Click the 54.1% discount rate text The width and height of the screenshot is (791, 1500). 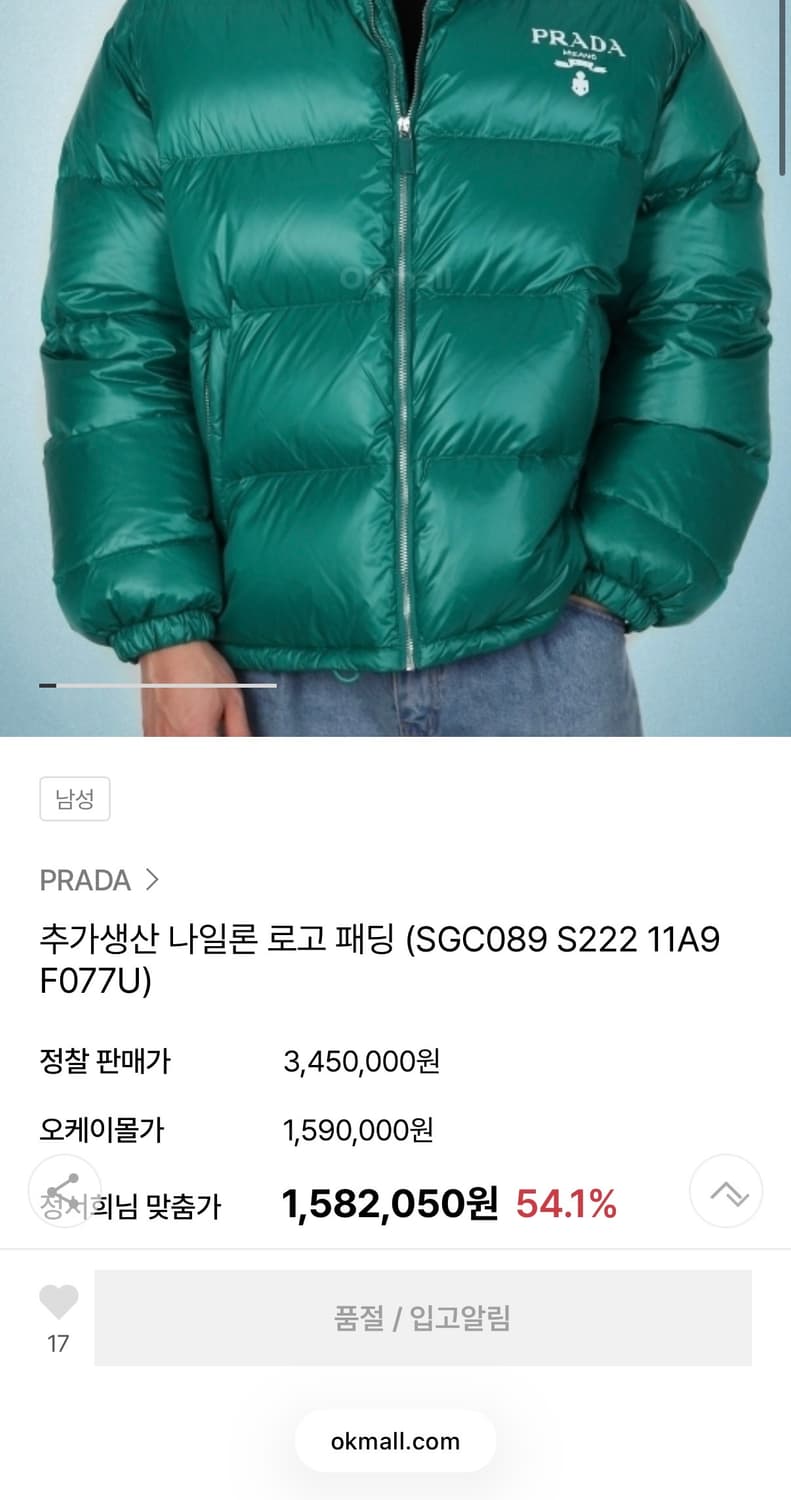click(x=567, y=1205)
